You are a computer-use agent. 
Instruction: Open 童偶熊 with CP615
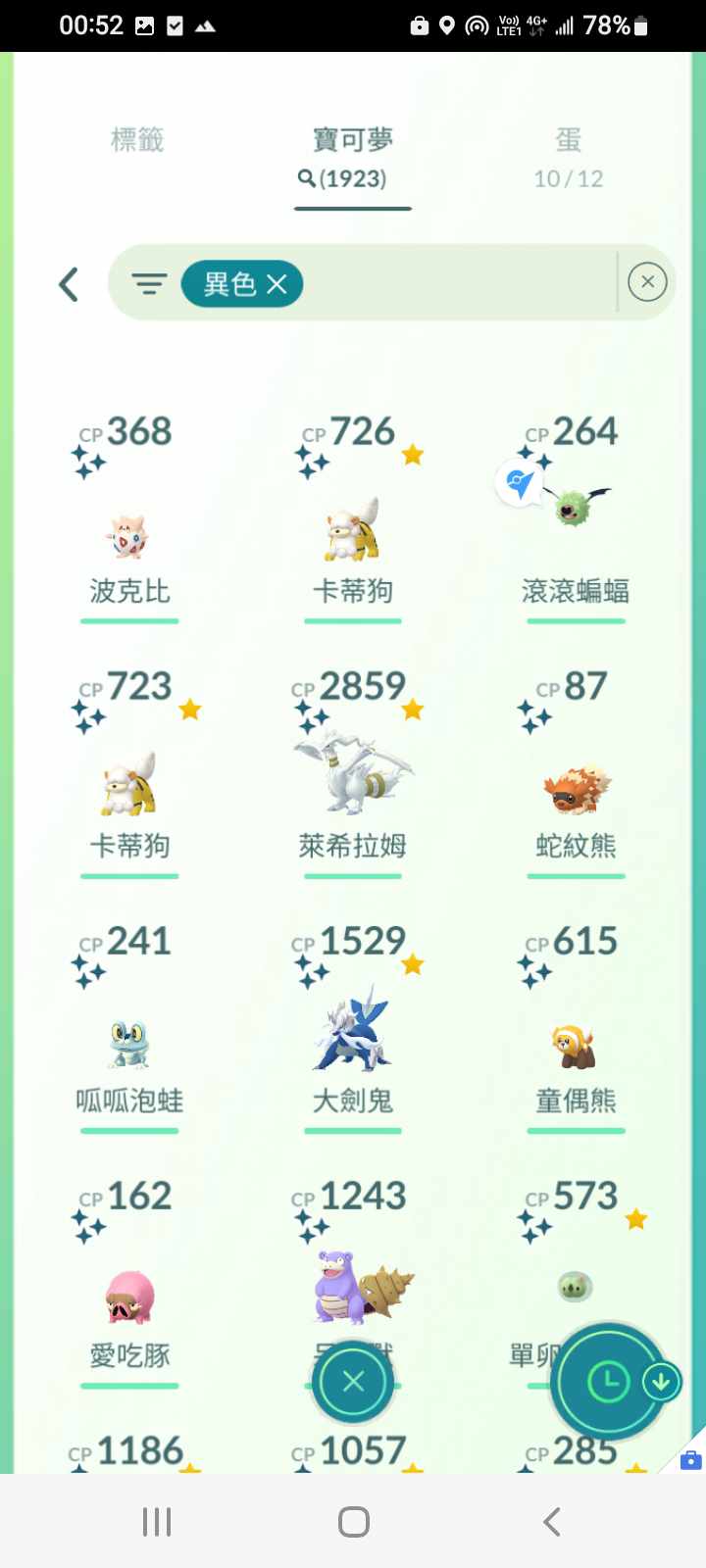click(576, 1047)
